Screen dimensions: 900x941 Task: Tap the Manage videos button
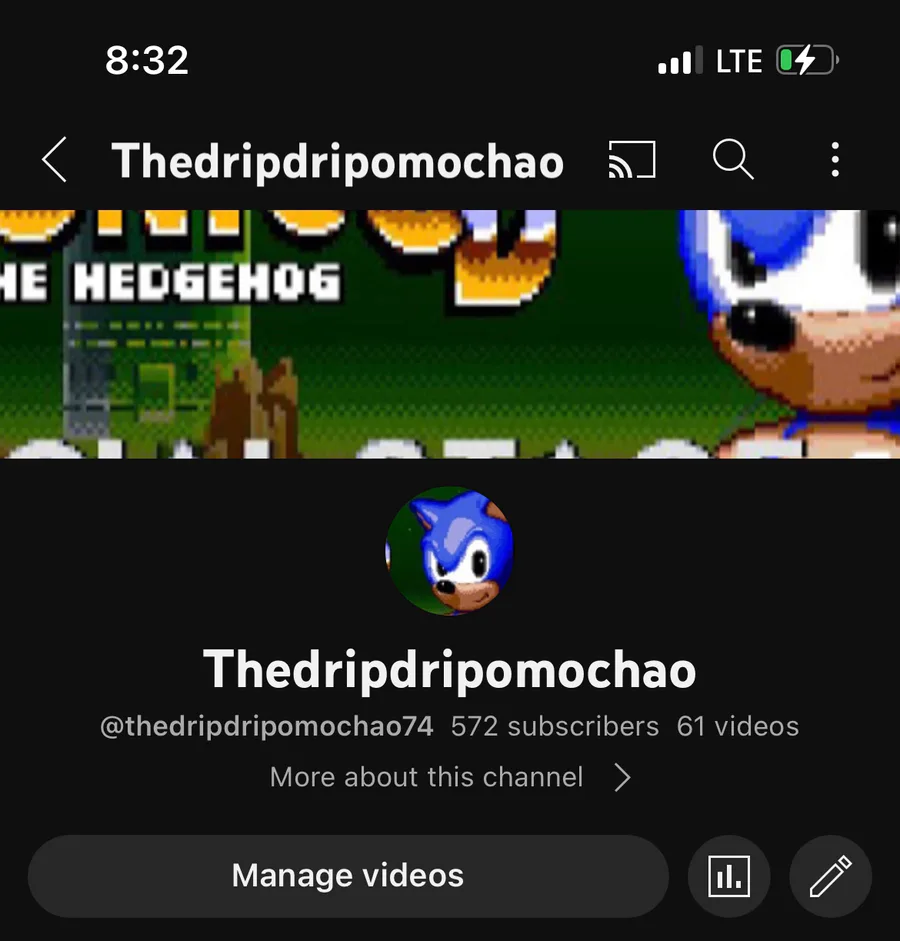[x=348, y=876]
